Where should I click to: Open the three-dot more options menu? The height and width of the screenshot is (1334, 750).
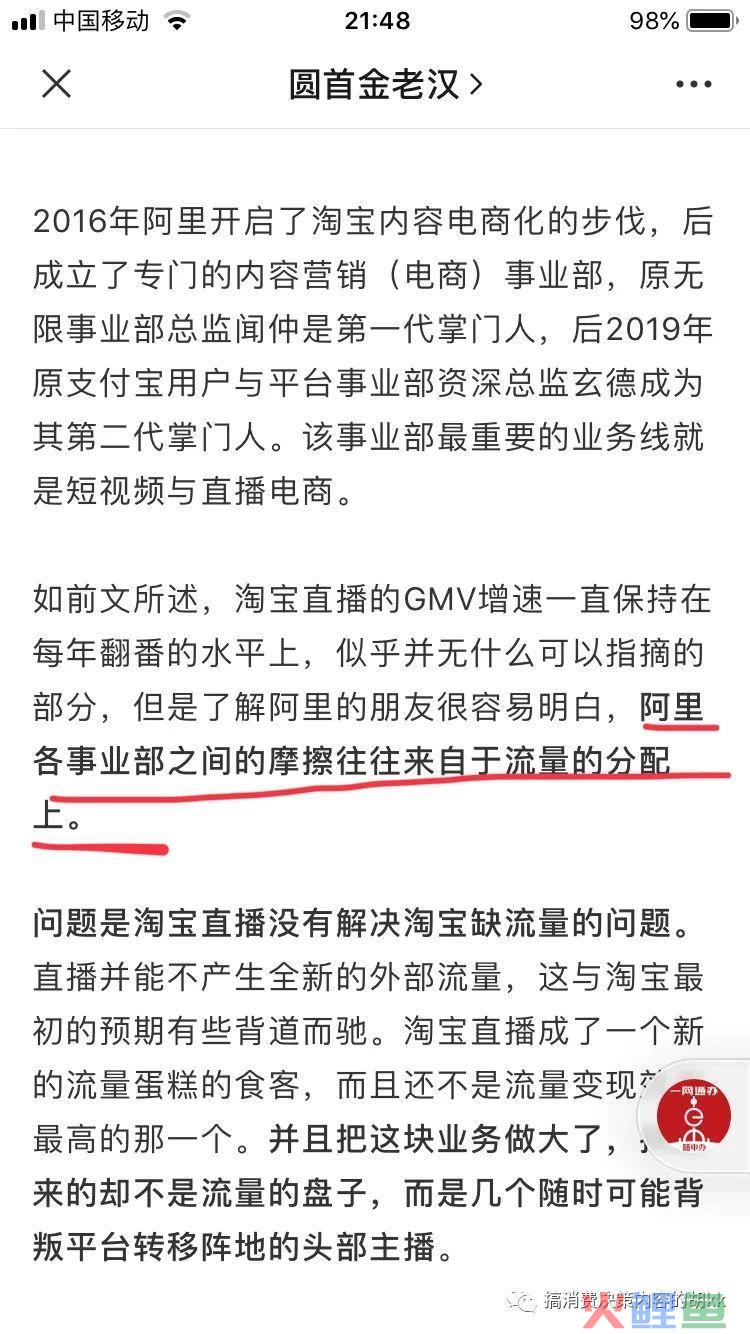(693, 85)
